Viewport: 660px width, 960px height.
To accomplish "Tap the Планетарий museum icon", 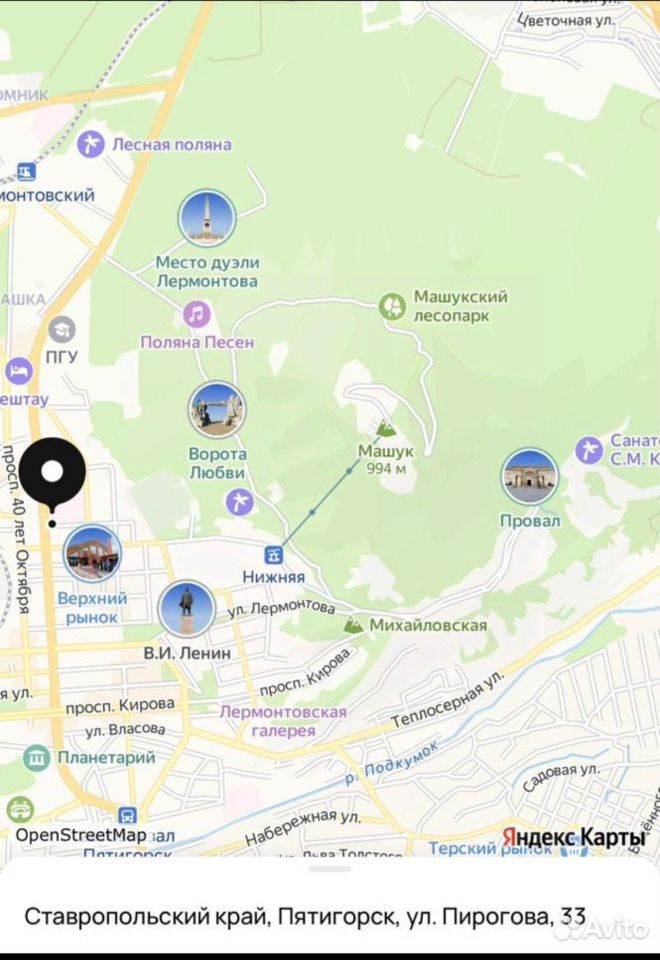I will [37, 759].
